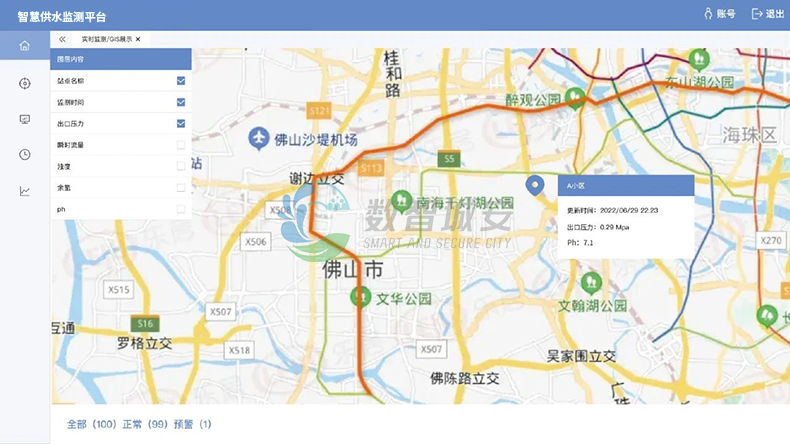Uncheck the 出口压力 checkbox
The image size is (790, 444).
181,124
